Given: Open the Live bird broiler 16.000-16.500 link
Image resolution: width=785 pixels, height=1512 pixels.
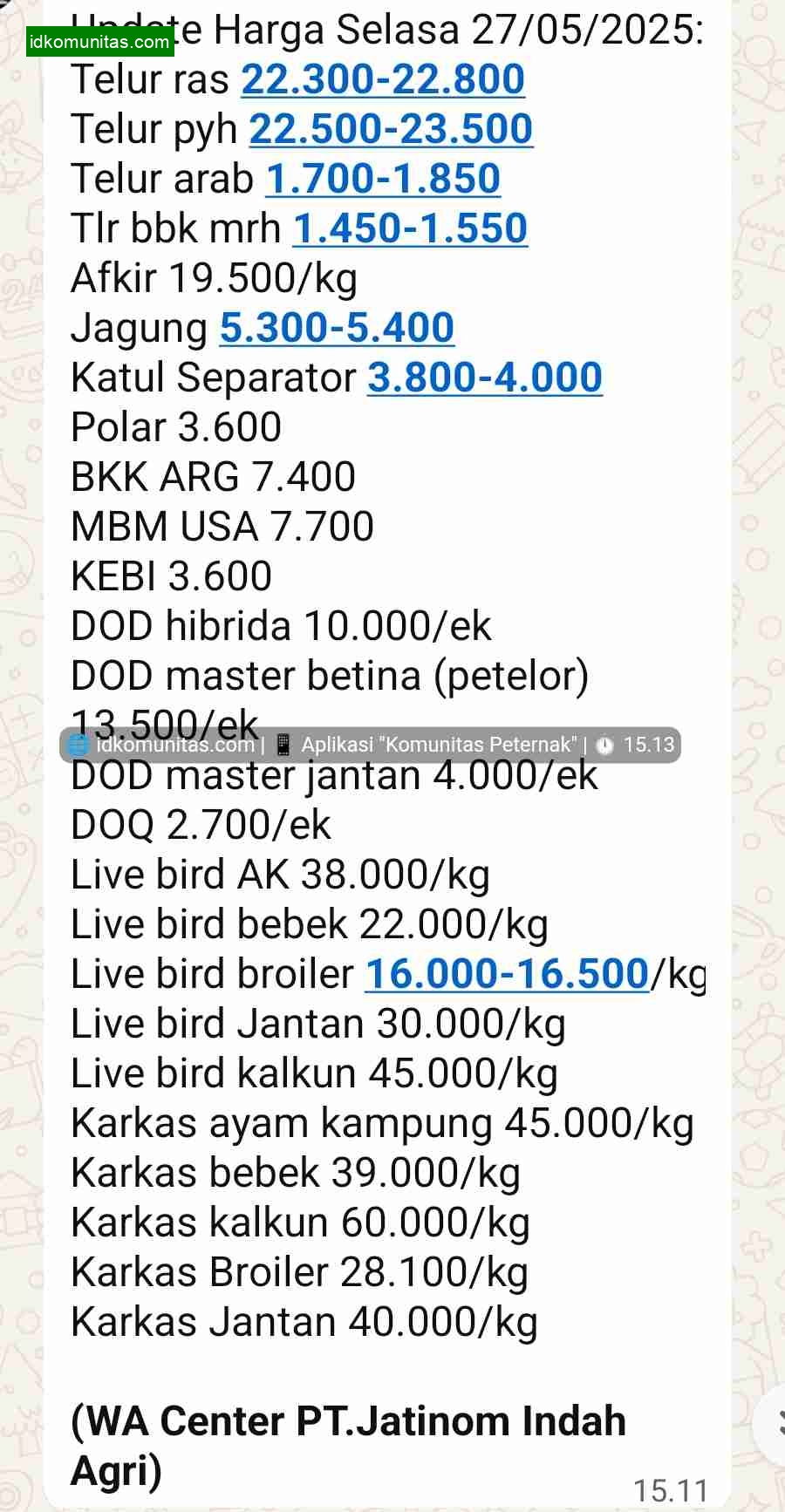Looking at the screenshot, I should click(x=507, y=975).
